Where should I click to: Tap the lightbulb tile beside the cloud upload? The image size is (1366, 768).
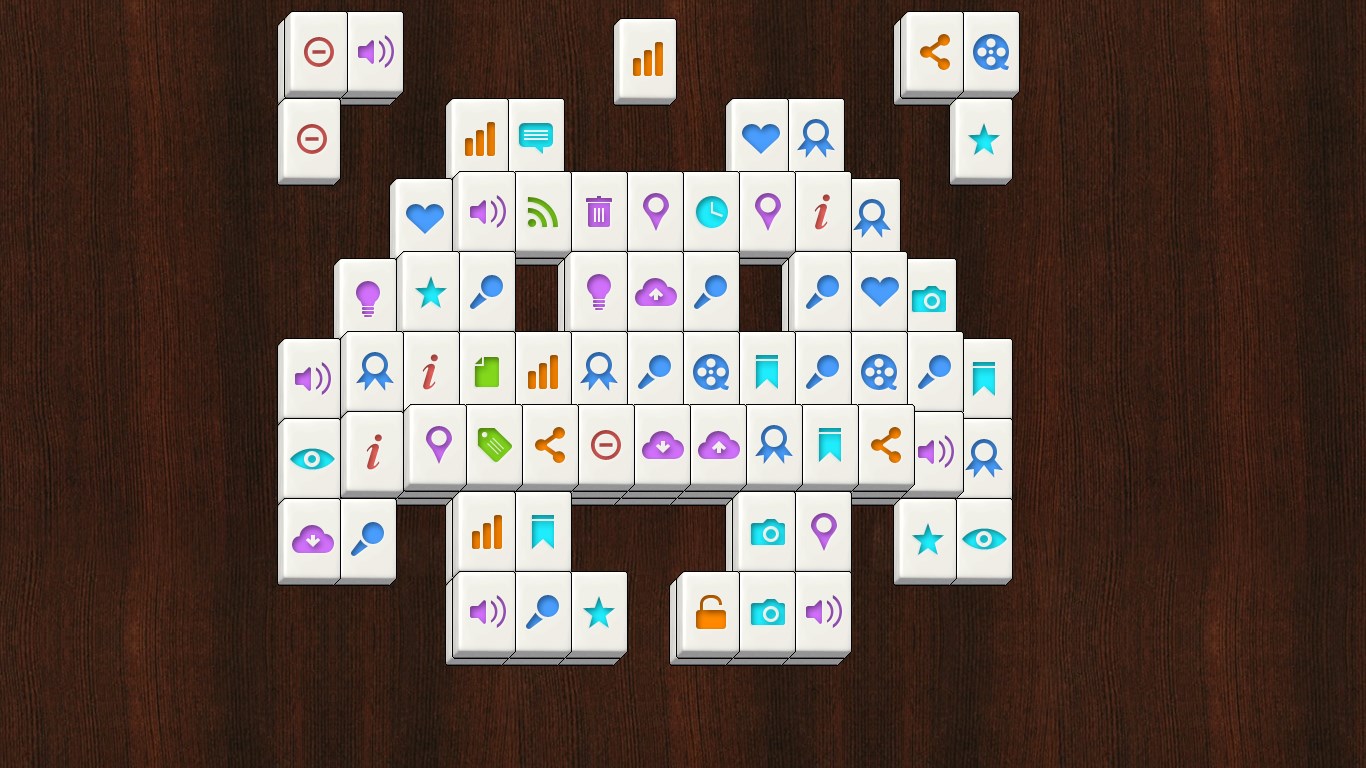coord(598,292)
